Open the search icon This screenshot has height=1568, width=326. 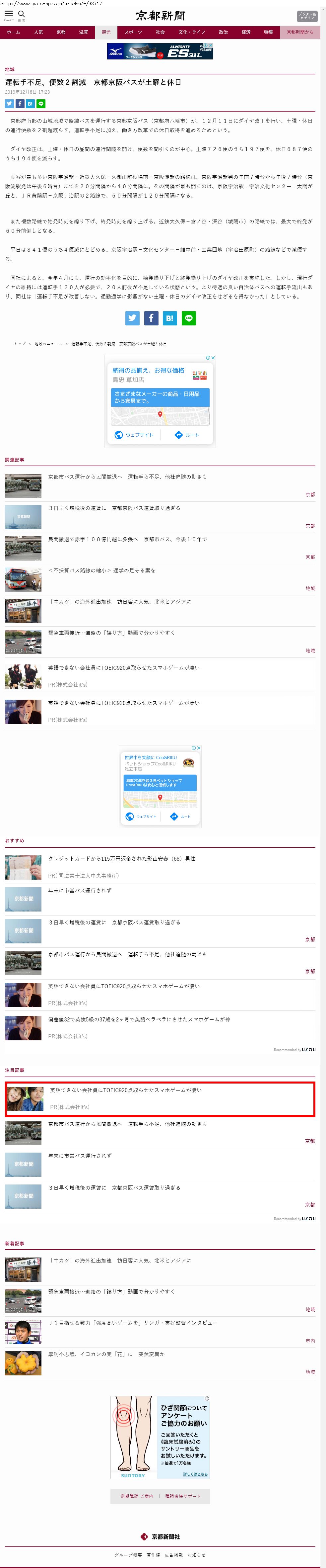click(21, 14)
